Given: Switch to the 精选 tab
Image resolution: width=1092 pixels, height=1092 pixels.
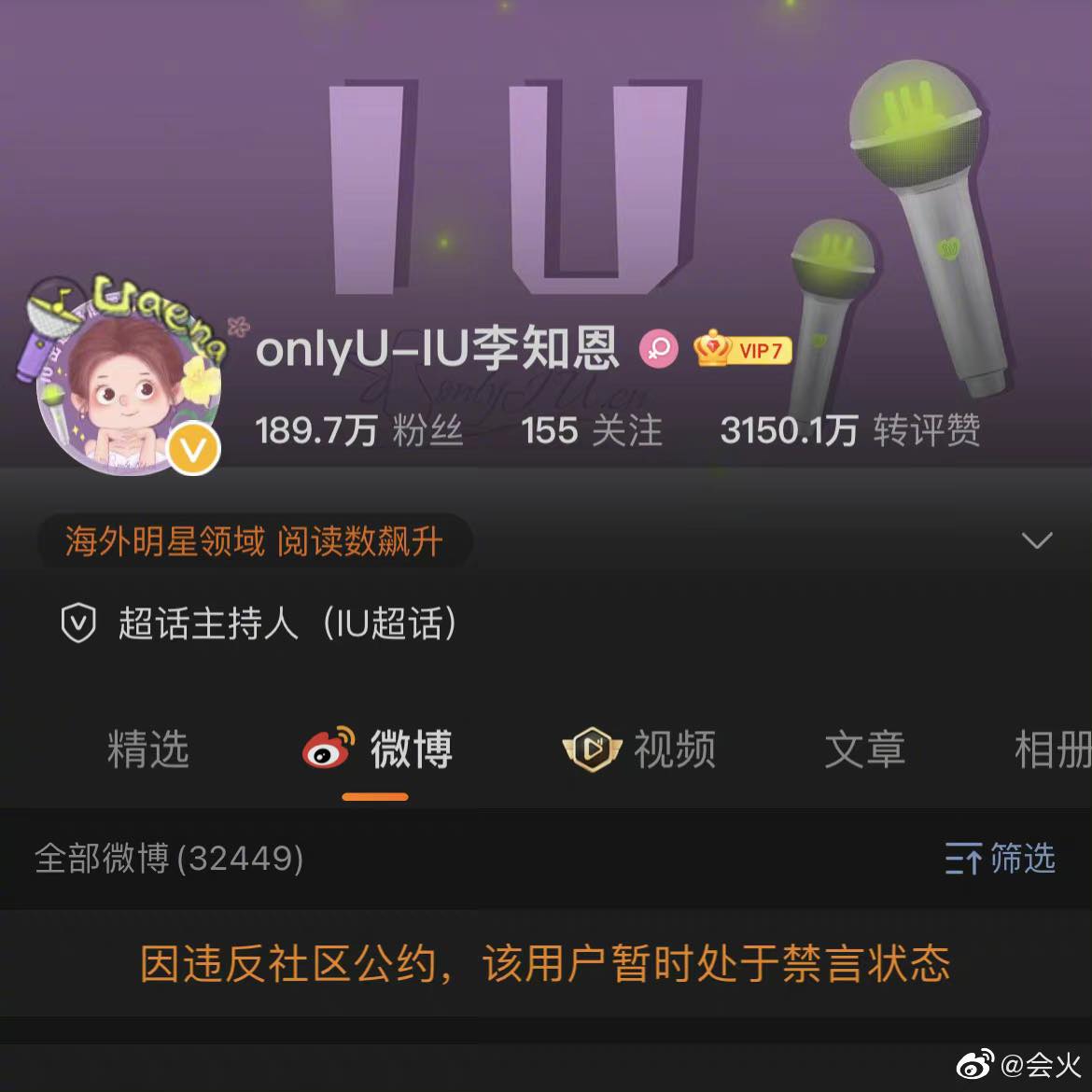Looking at the screenshot, I should tap(148, 749).
